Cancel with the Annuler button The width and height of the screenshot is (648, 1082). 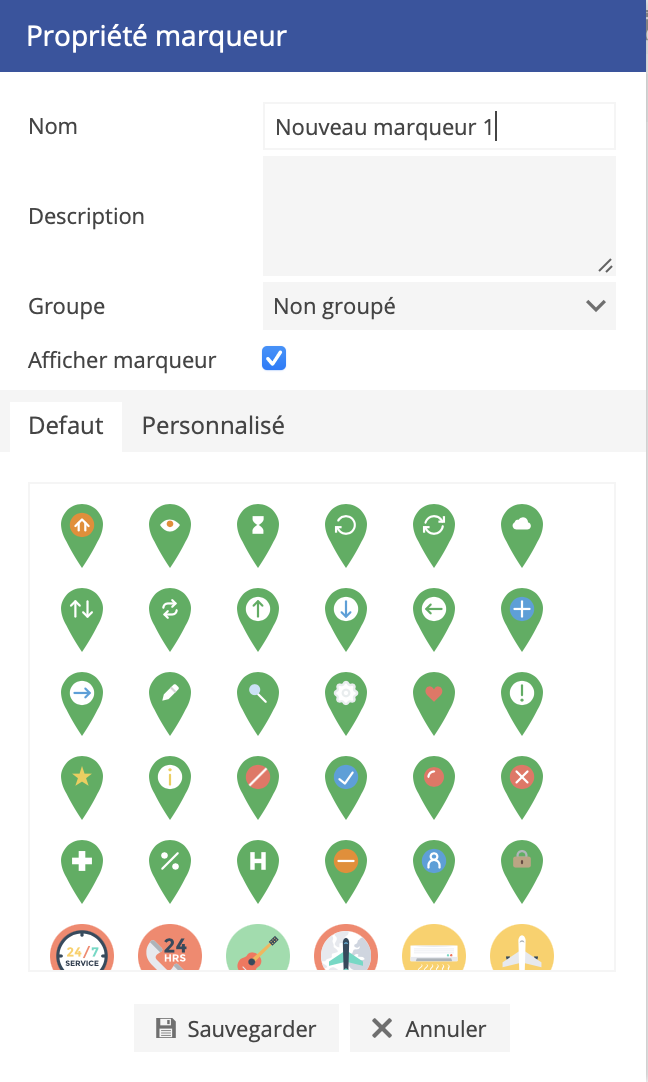click(429, 1028)
